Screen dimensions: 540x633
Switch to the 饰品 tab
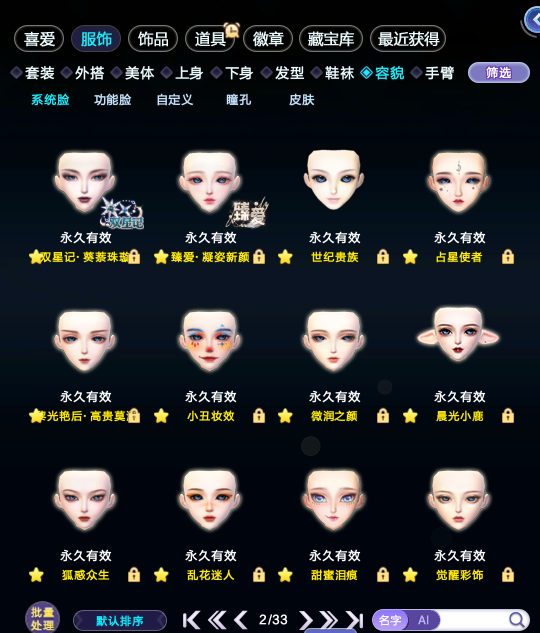[x=153, y=39]
